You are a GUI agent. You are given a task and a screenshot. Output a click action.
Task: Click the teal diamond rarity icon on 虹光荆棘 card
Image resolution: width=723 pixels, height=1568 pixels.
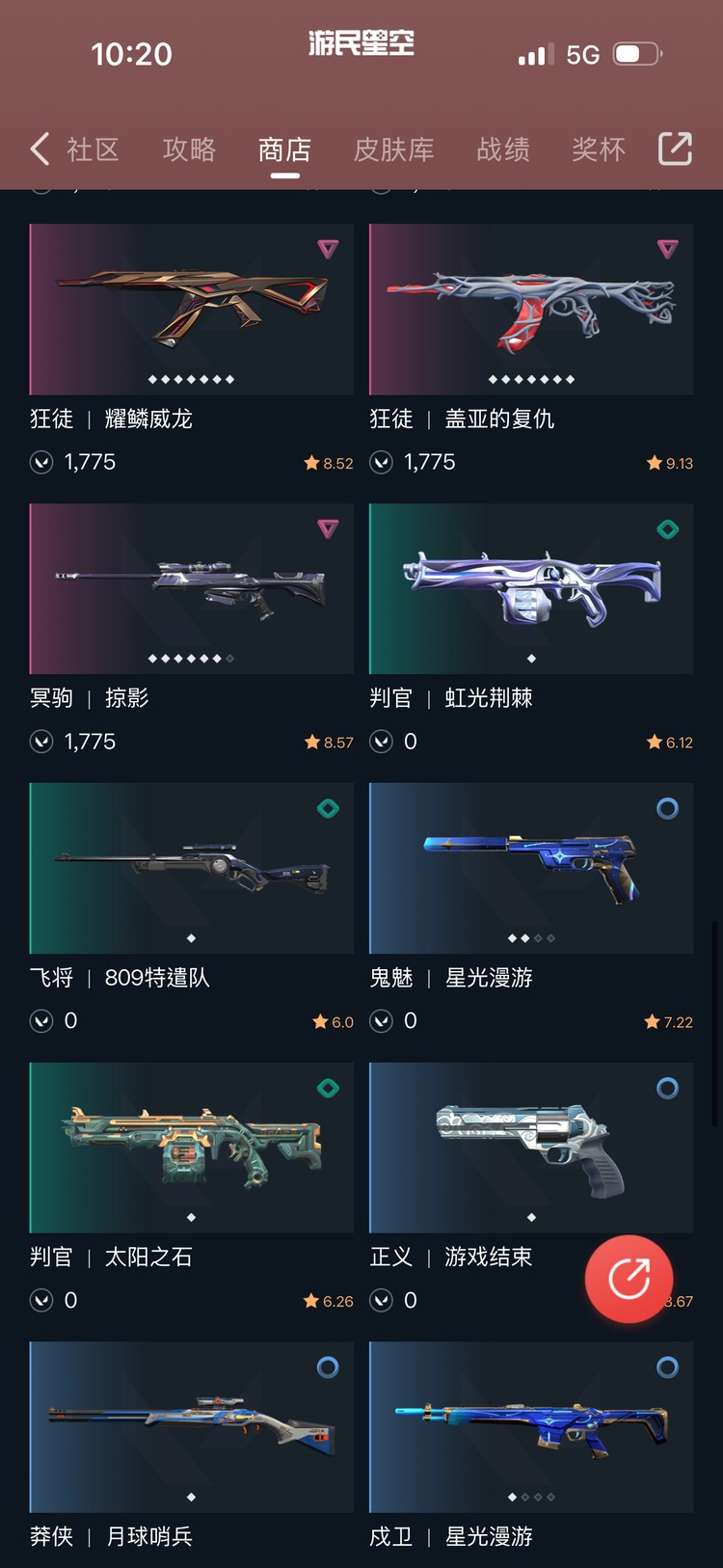[x=668, y=527]
